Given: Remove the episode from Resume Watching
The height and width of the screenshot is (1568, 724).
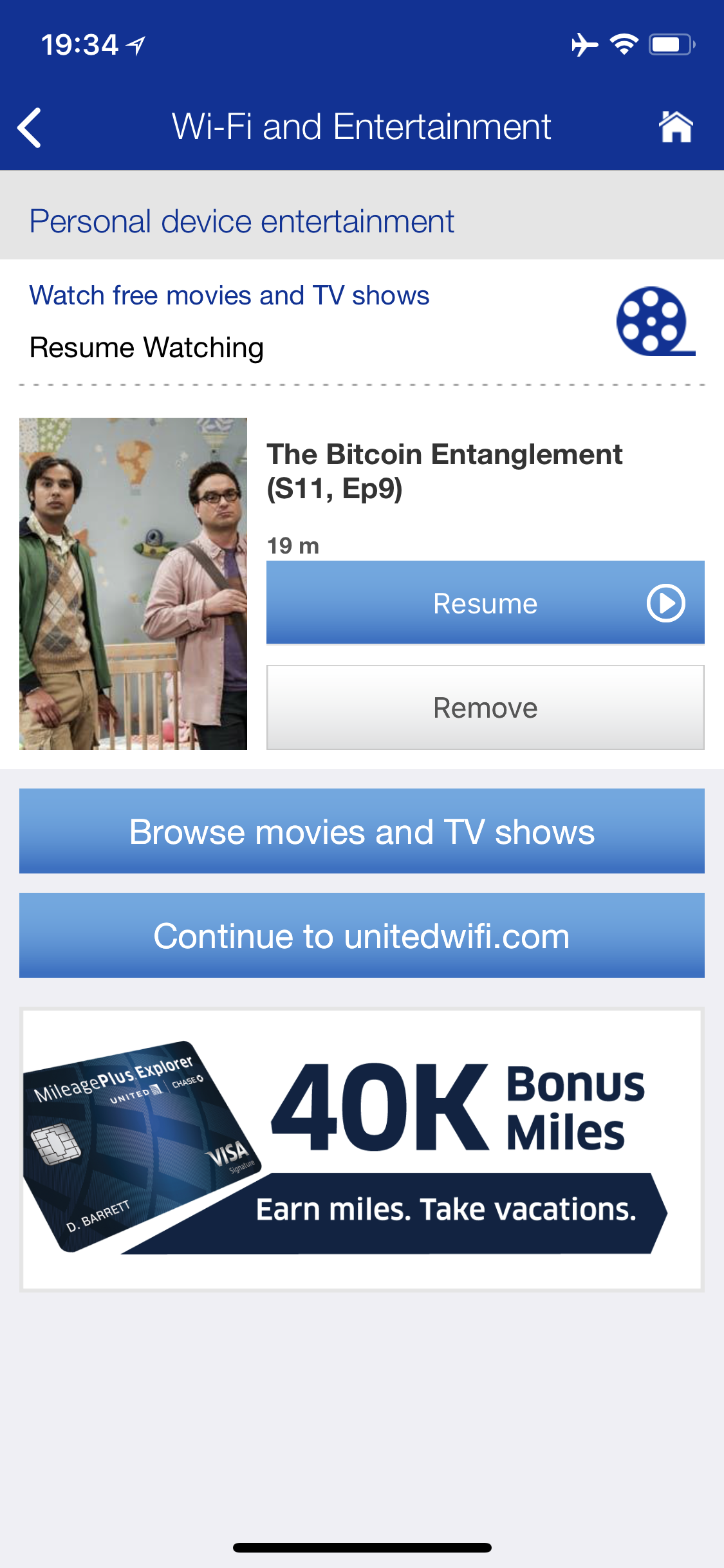Looking at the screenshot, I should pyautogui.click(x=485, y=707).
